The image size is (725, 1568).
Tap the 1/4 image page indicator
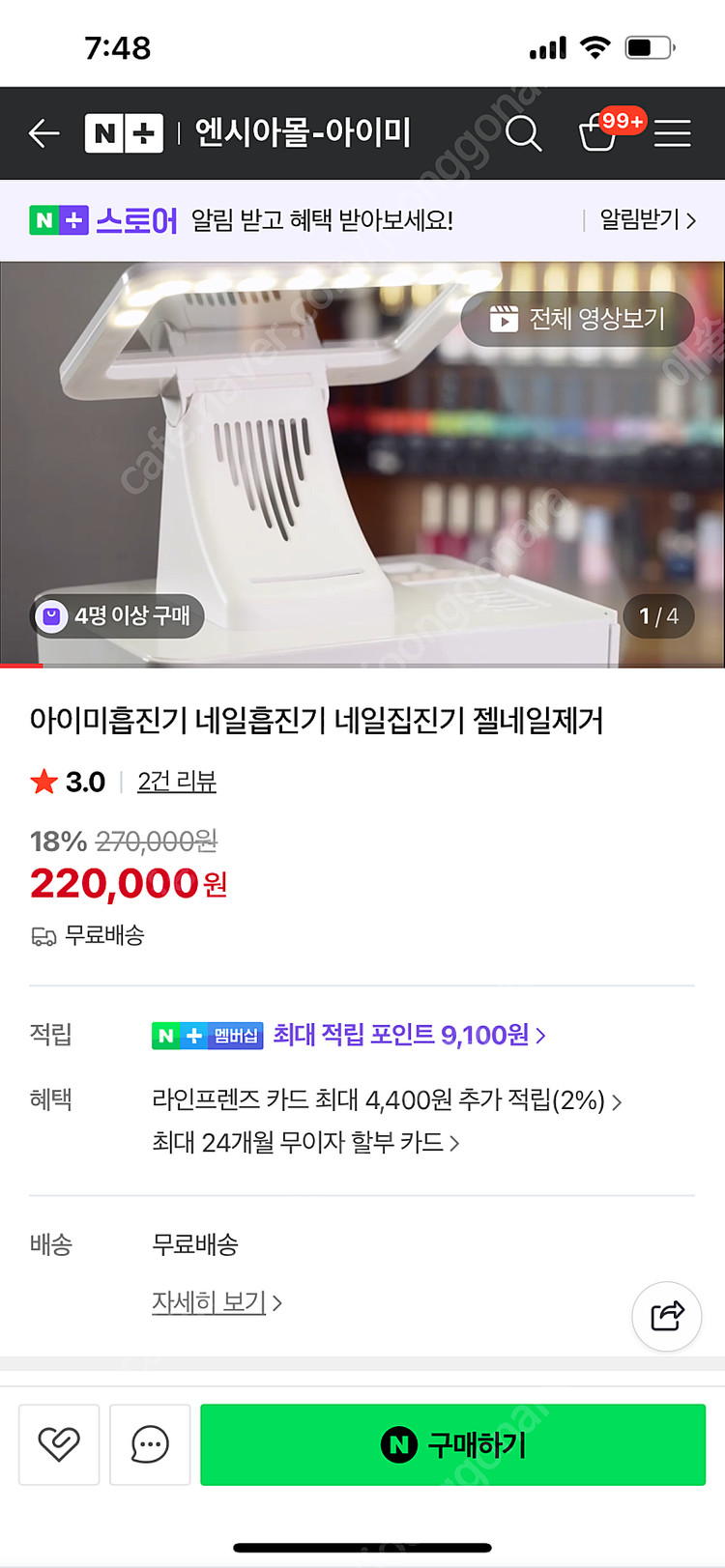[658, 616]
